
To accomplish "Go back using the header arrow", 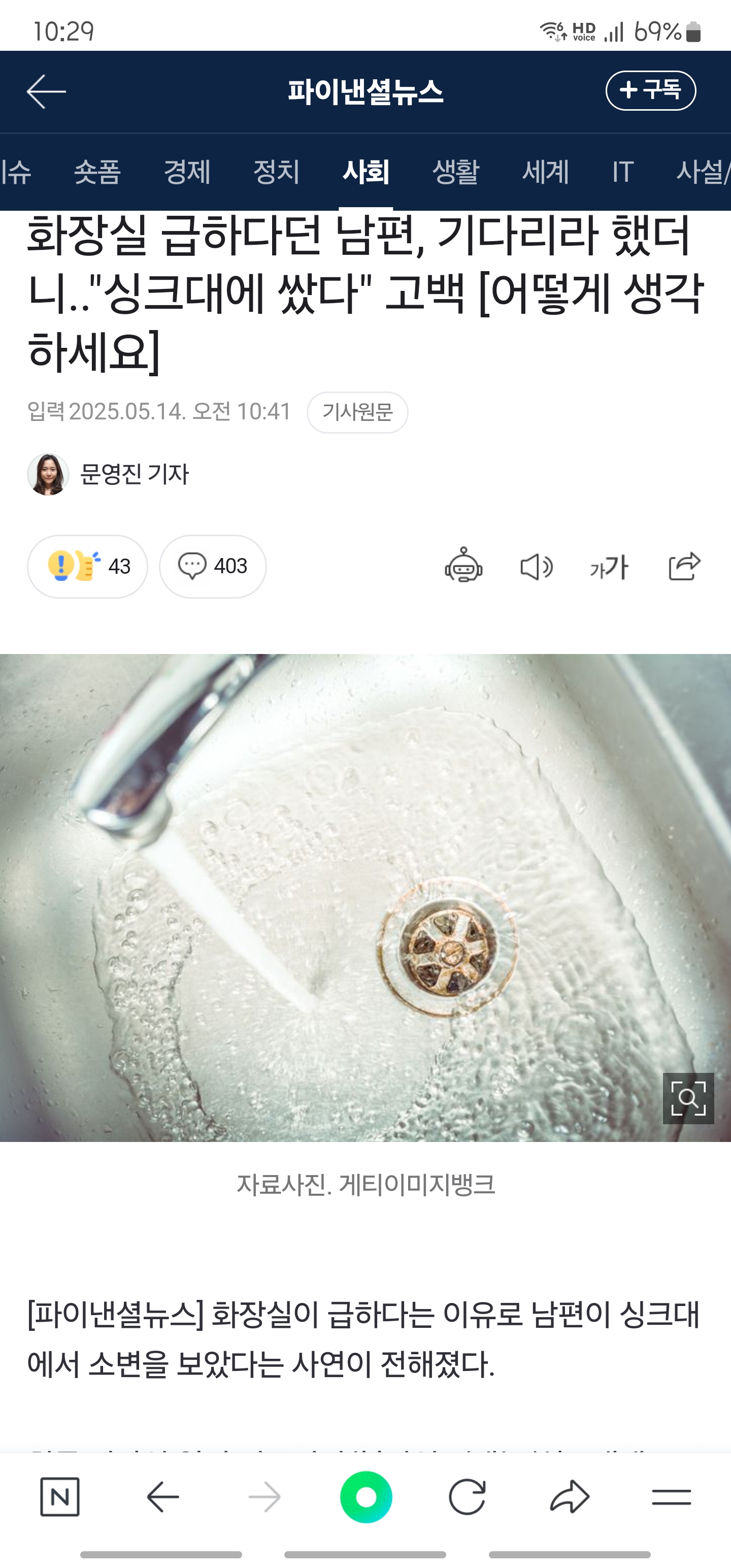I will click(x=46, y=91).
